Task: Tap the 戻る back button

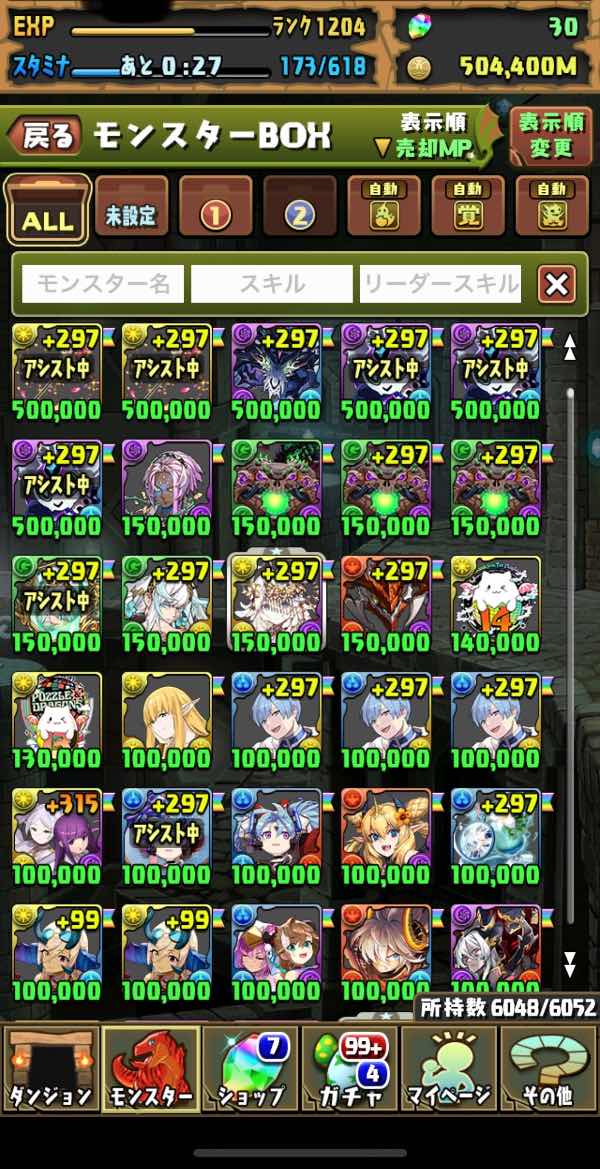Action: coord(45,136)
